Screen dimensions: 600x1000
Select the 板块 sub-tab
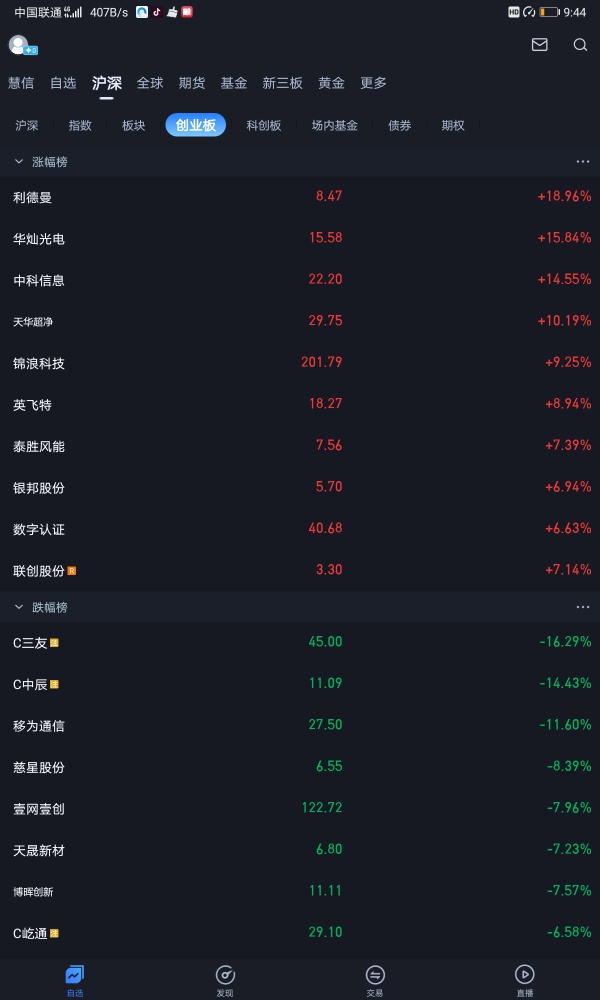click(134, 125)
